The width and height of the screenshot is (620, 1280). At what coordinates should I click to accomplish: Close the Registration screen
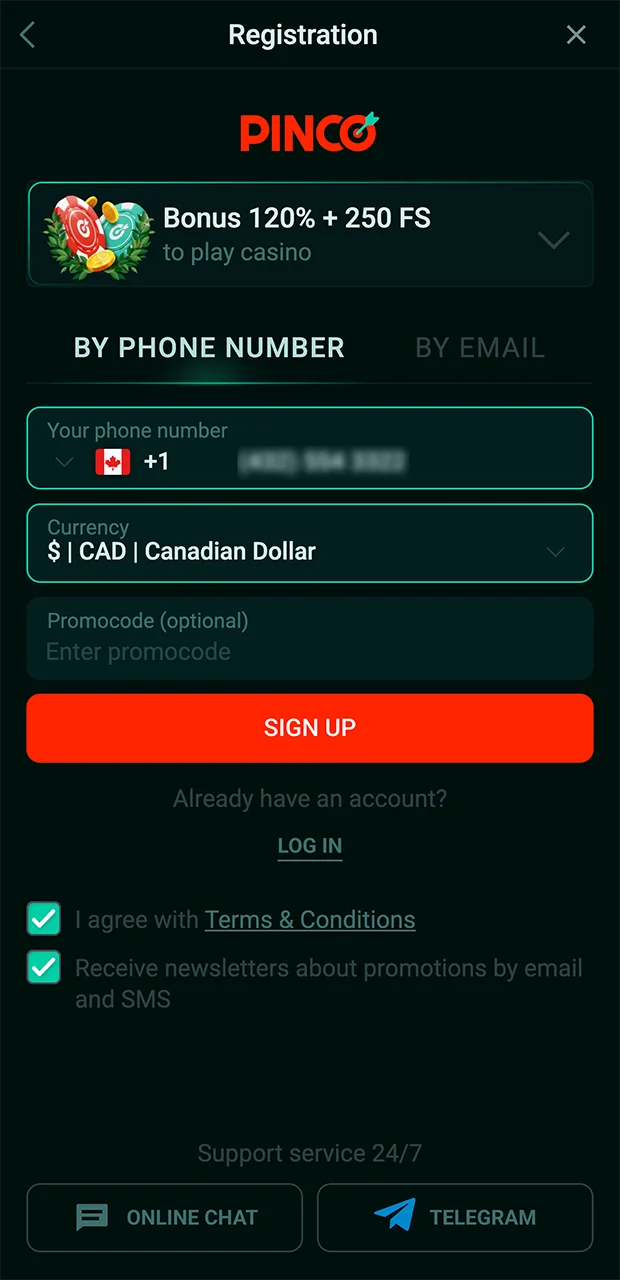point(576,35)
